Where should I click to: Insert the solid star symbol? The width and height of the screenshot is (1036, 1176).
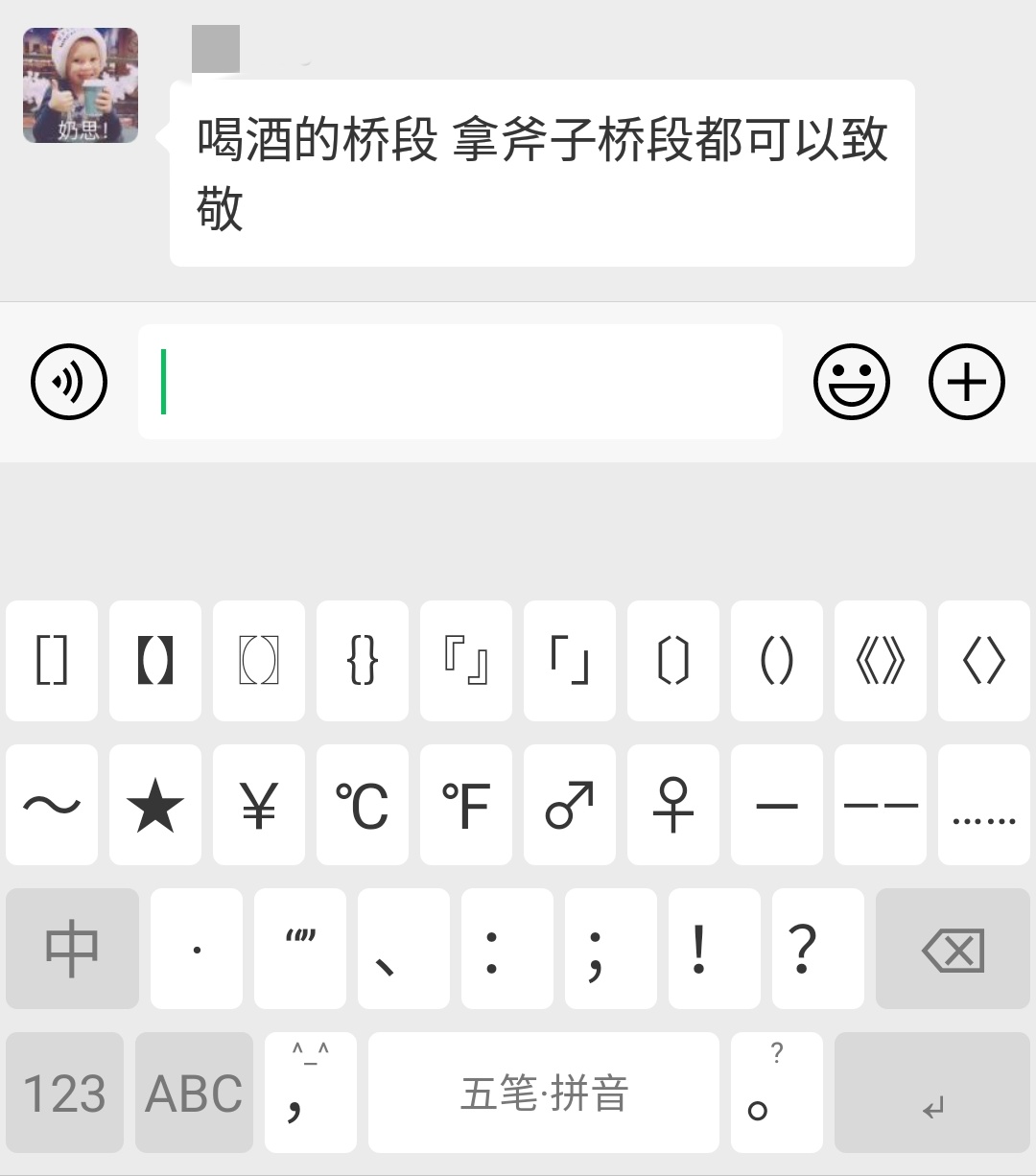tap(155, 805)
